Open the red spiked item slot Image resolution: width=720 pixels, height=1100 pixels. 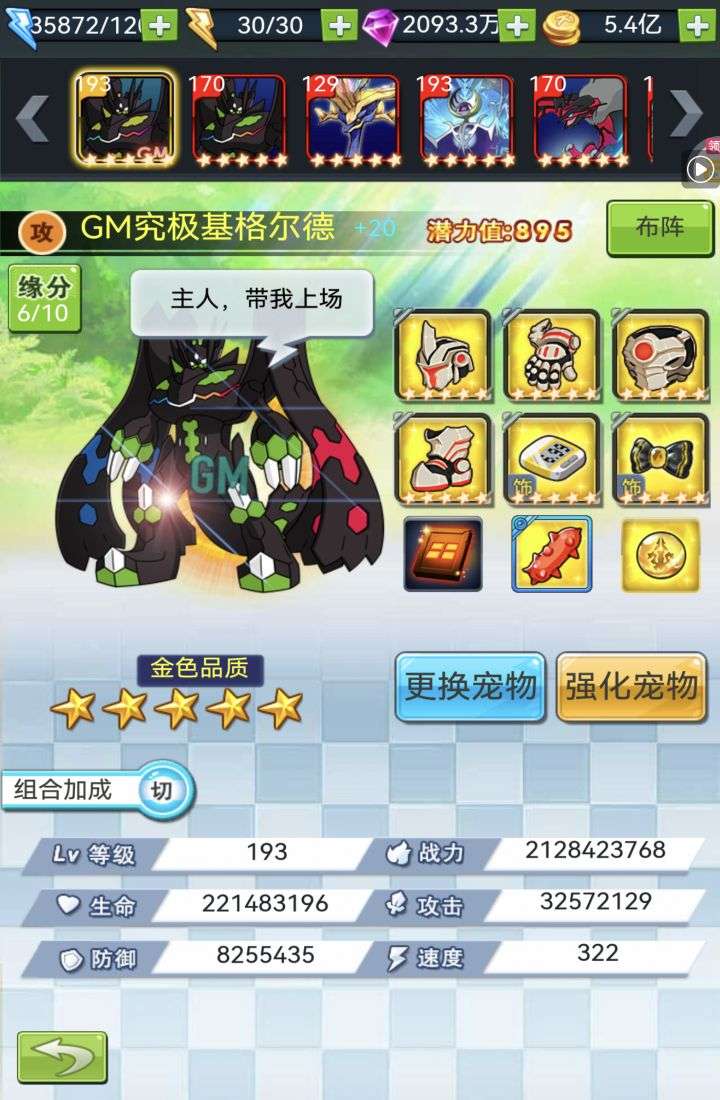click(552, 554)
